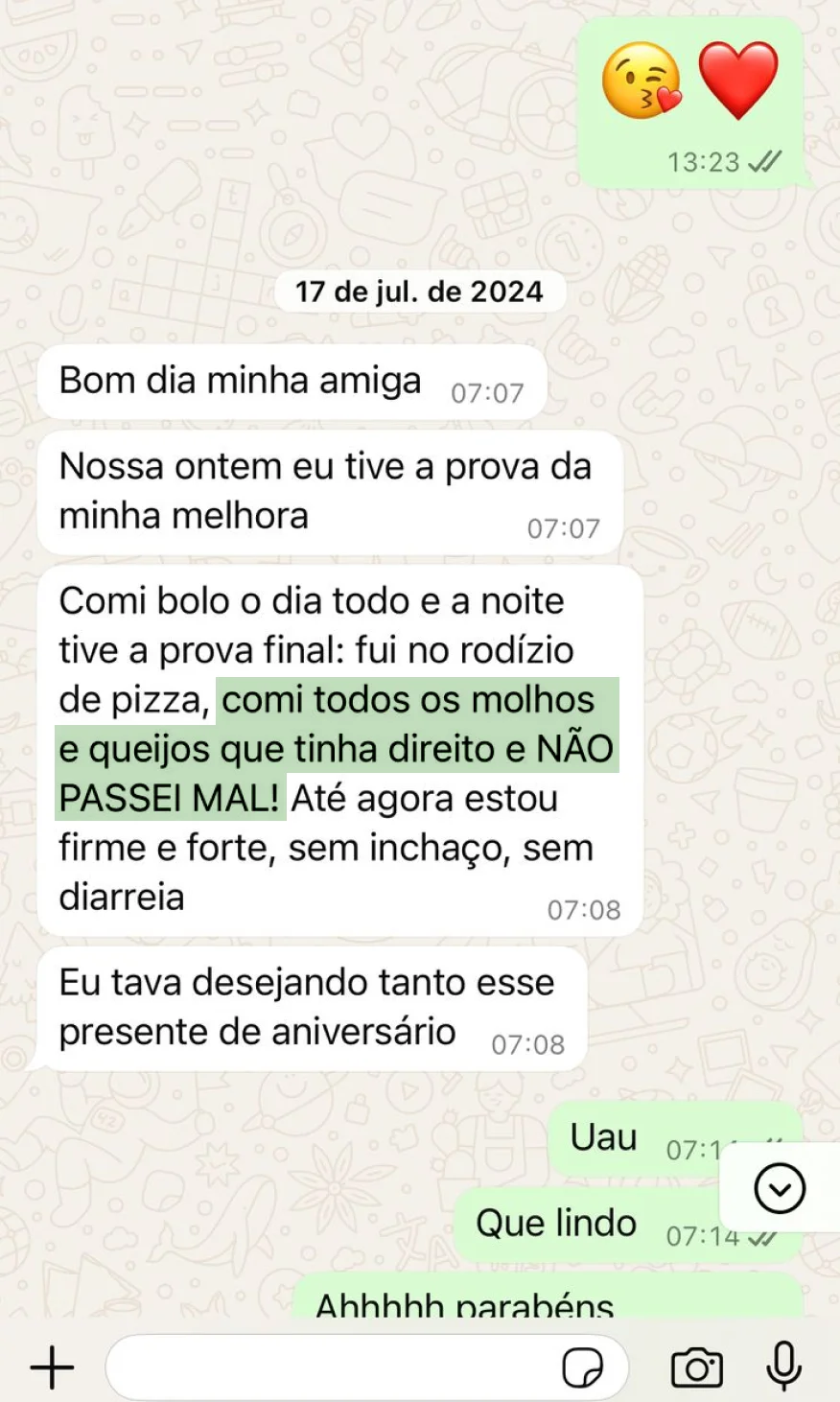The height and width of the screenshot is (1402, 840).
Task: Tap the message input field
Action: [x=326, y=1367]
